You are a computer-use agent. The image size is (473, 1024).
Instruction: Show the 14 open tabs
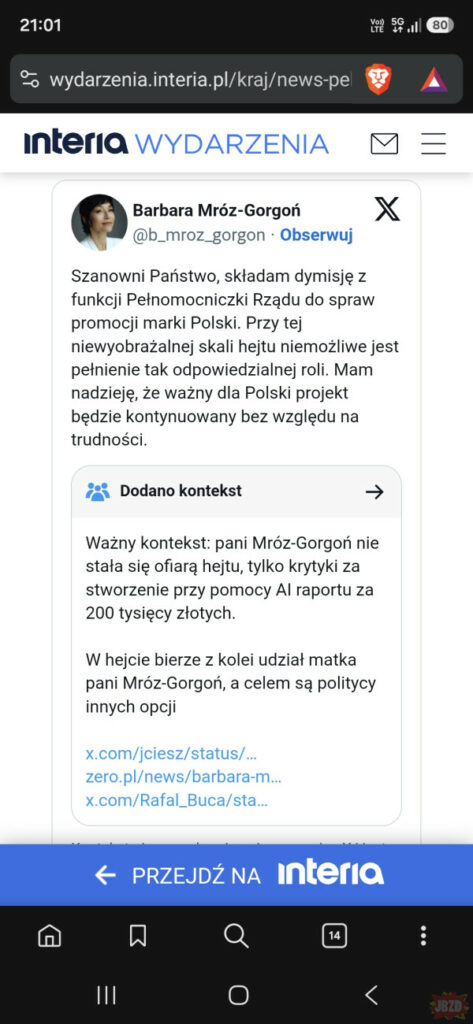[x=334, y=936]
